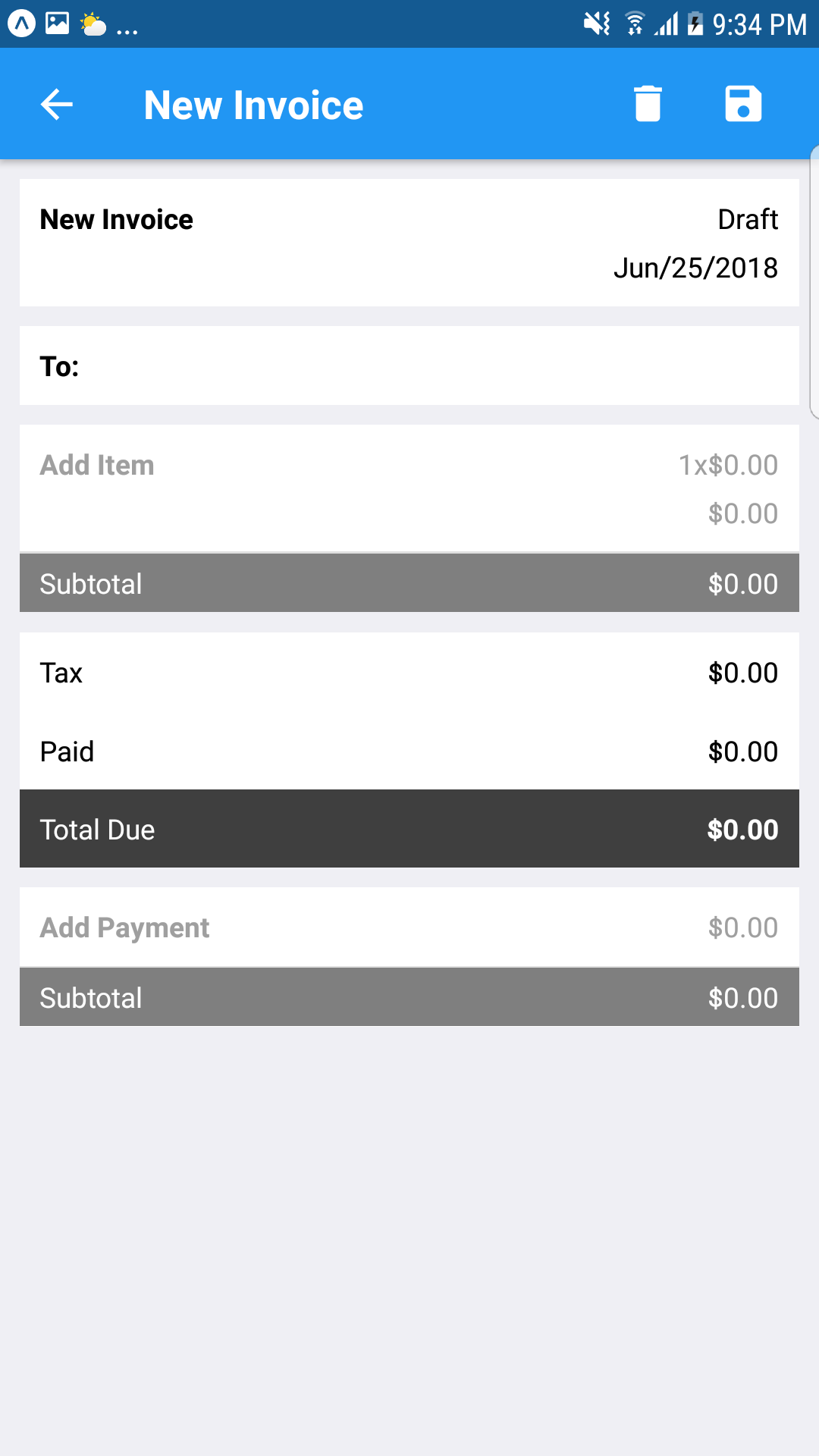Delete this invoice with the trash icon
This screenshot has width=819, height=1456.
tap(648, 104)
